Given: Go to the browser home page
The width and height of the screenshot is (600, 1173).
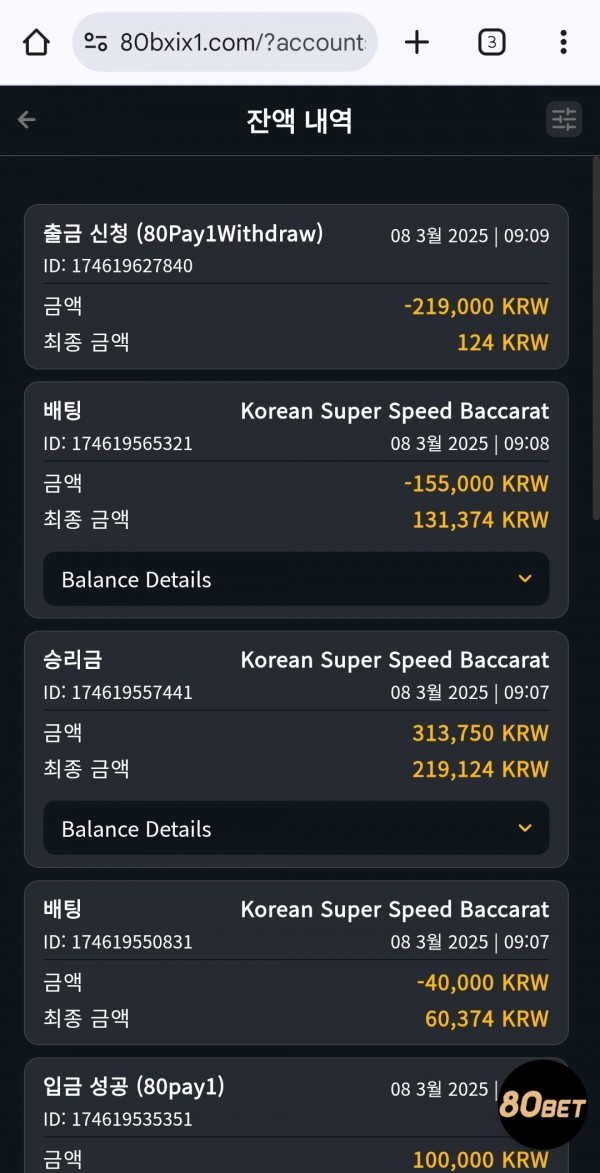Looking at the screenshot, I should click(x=36, y=43).
